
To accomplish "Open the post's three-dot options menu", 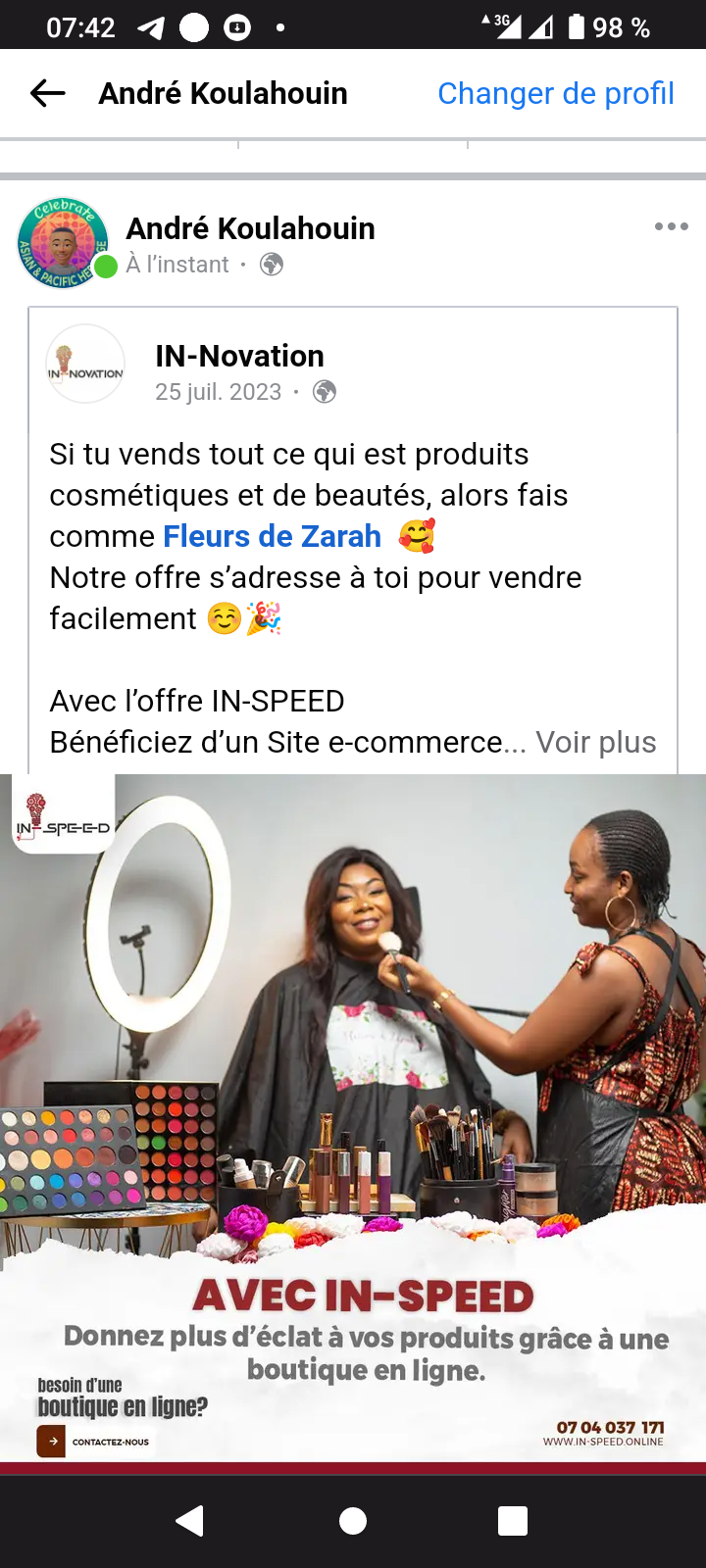I will click(671, 226).
